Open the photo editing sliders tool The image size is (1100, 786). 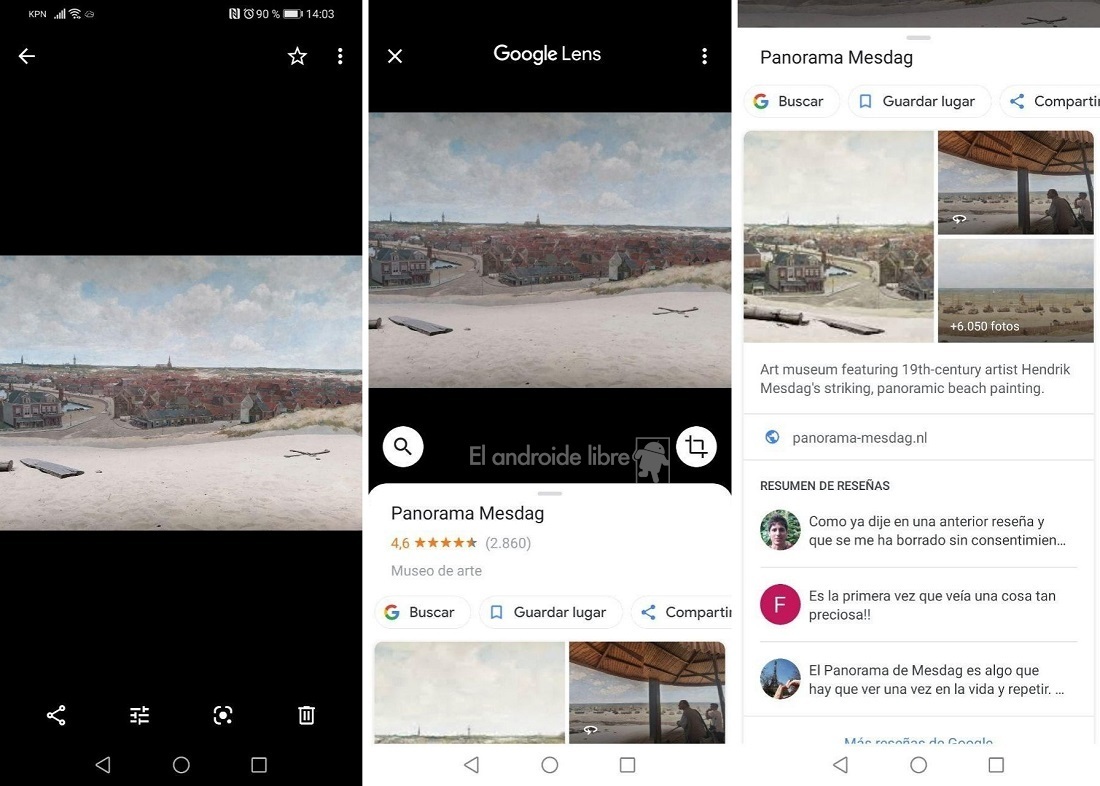tap(139, 715)
